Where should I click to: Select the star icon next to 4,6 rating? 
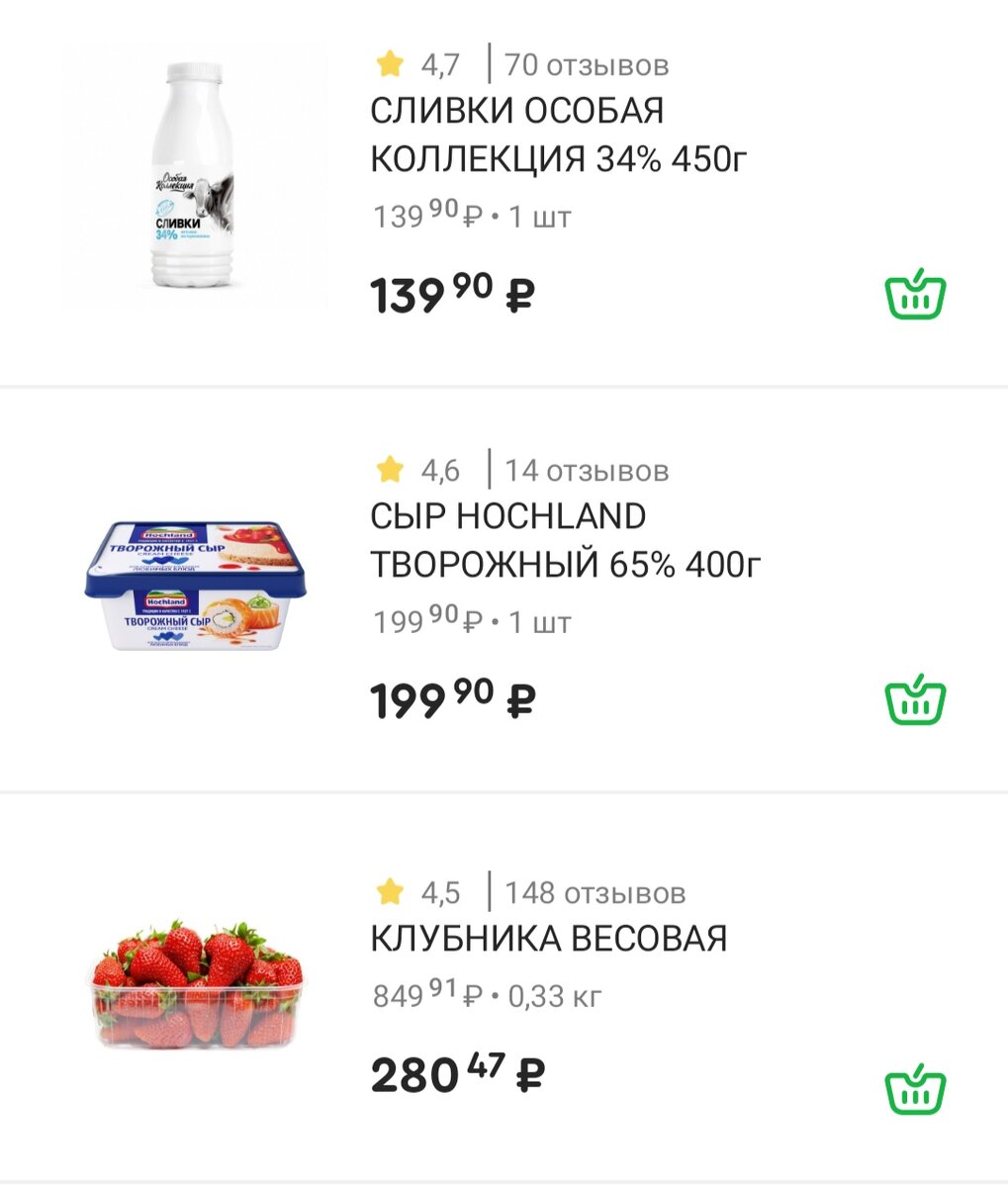[388, 471]
